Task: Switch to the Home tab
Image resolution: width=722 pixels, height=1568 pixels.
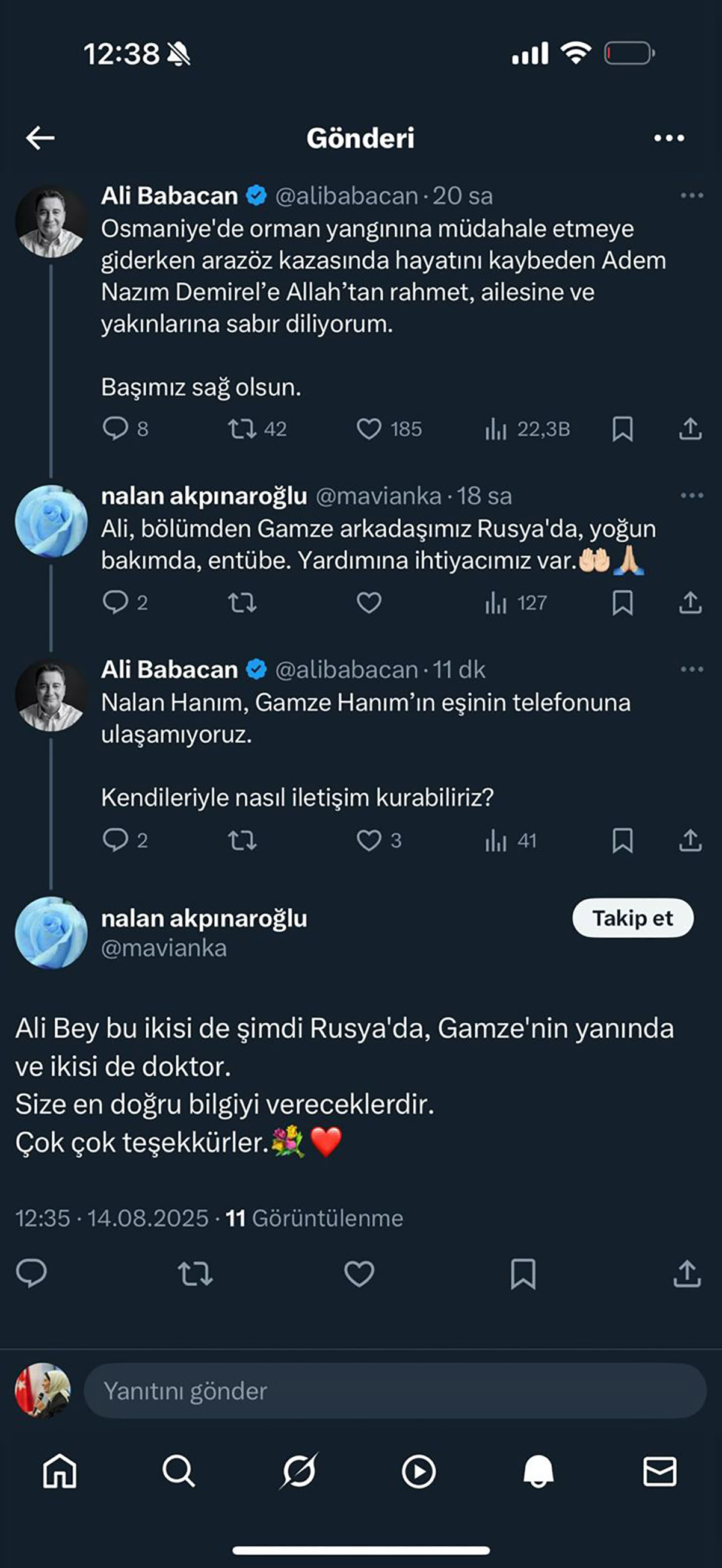Action: coord(60,1472)
